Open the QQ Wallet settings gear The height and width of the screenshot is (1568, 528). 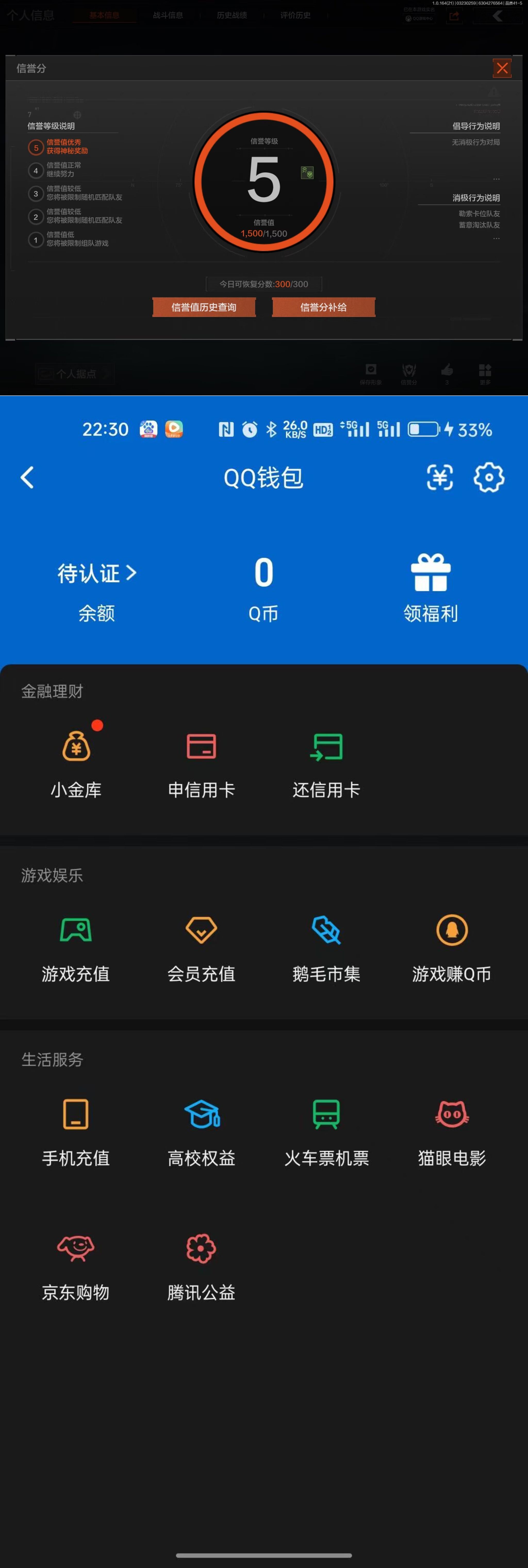tap(489, 478)
